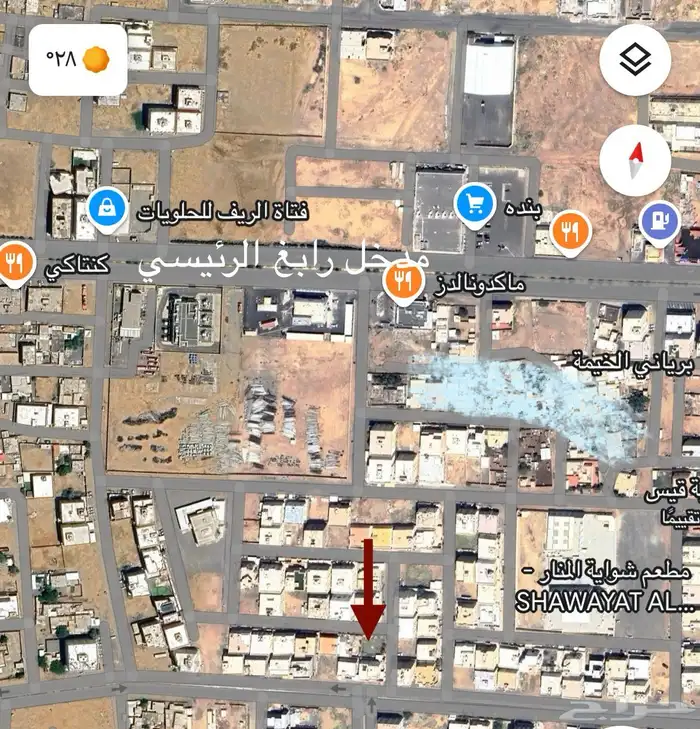Open برياني الخيمة place label
700x729 pixels.
point(635,362)
